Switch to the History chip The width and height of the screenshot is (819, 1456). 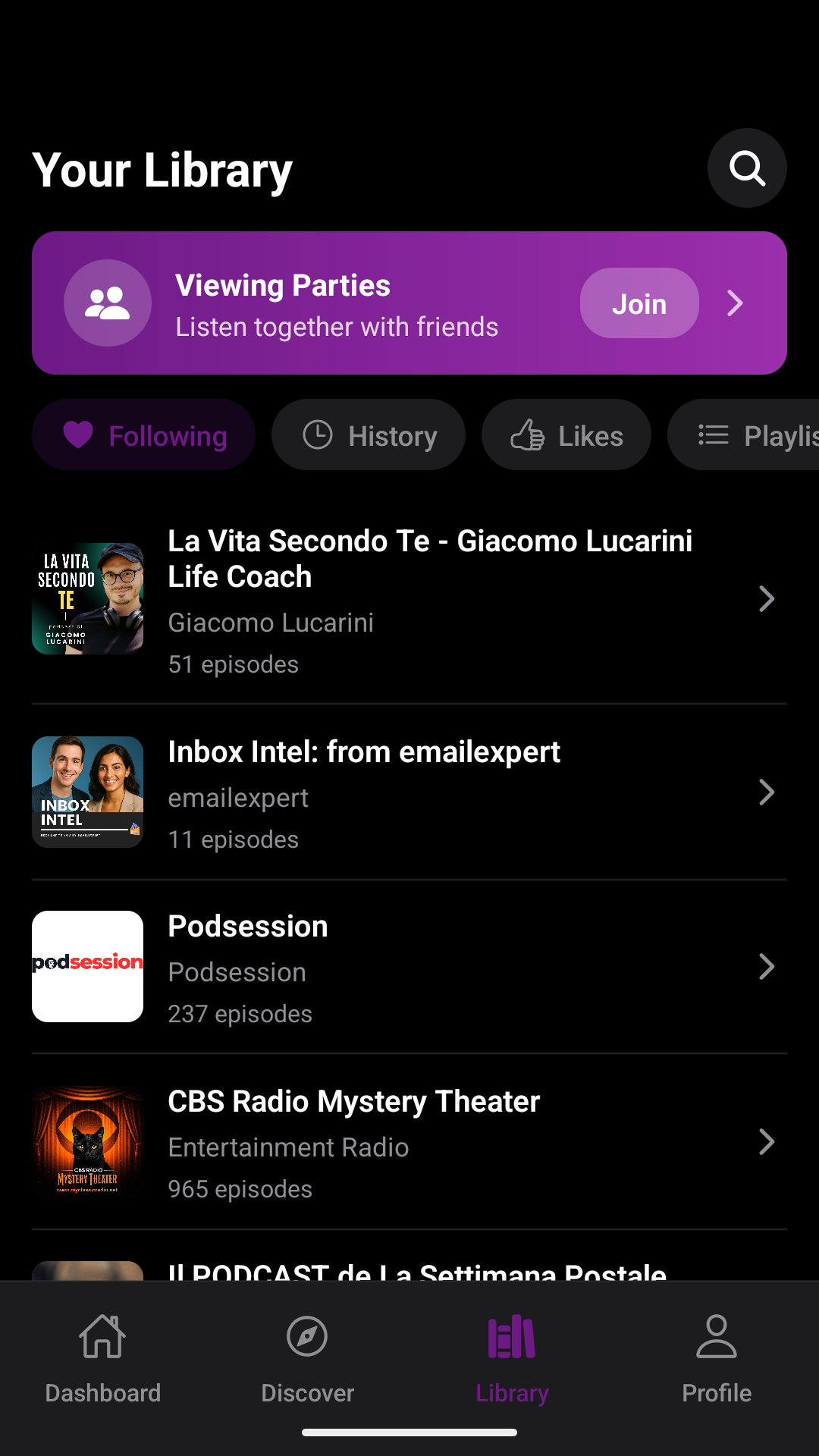pyautogui.click(x=369, y=435)
